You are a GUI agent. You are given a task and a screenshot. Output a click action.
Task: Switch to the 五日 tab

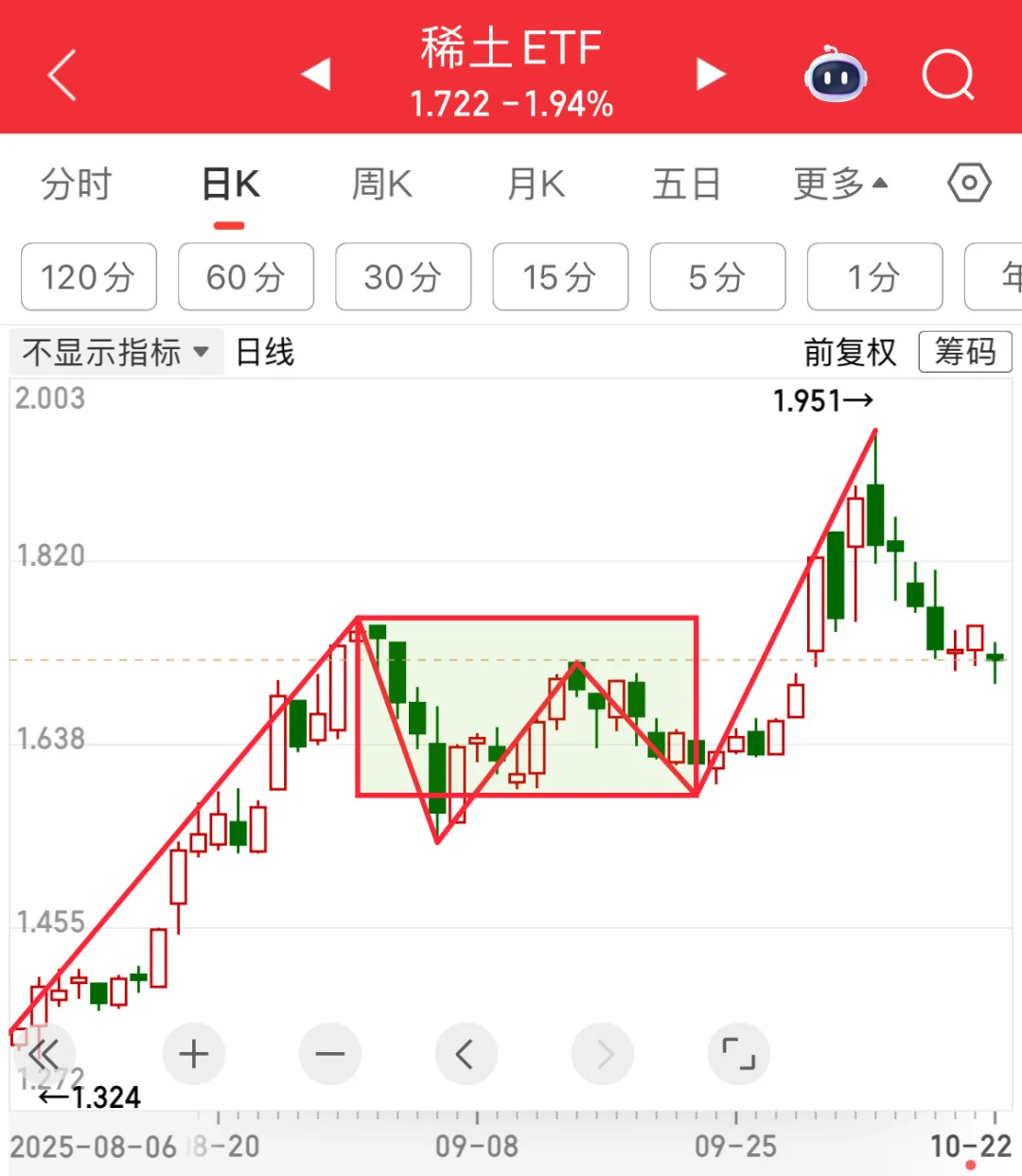pyautogui.click(x=686, y=184)
